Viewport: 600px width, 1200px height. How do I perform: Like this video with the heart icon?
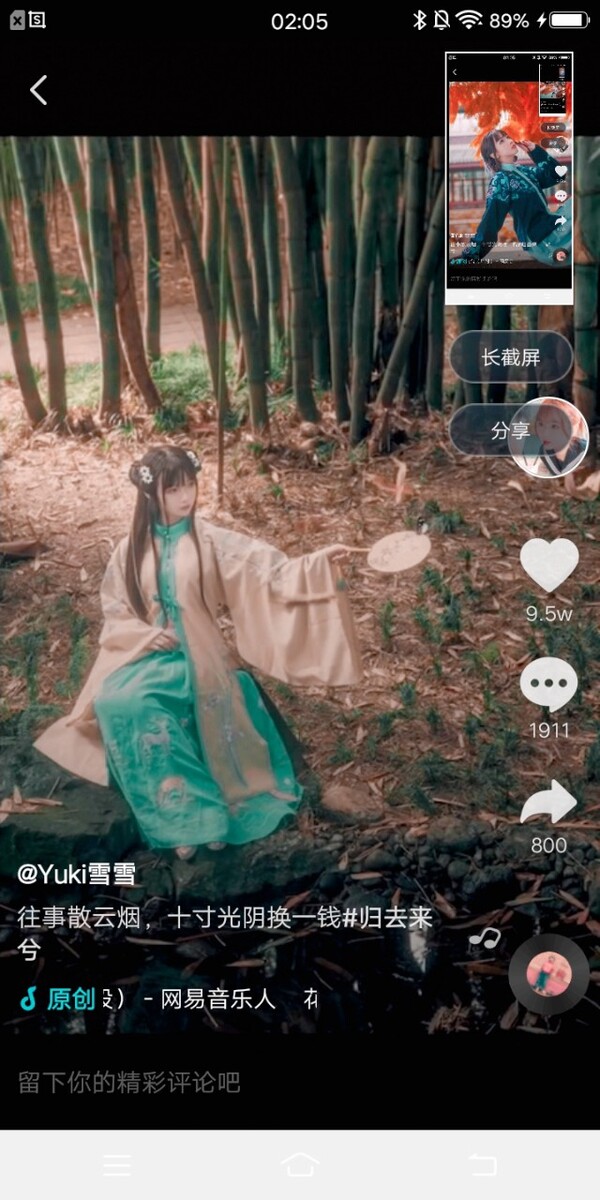point(549,566)
